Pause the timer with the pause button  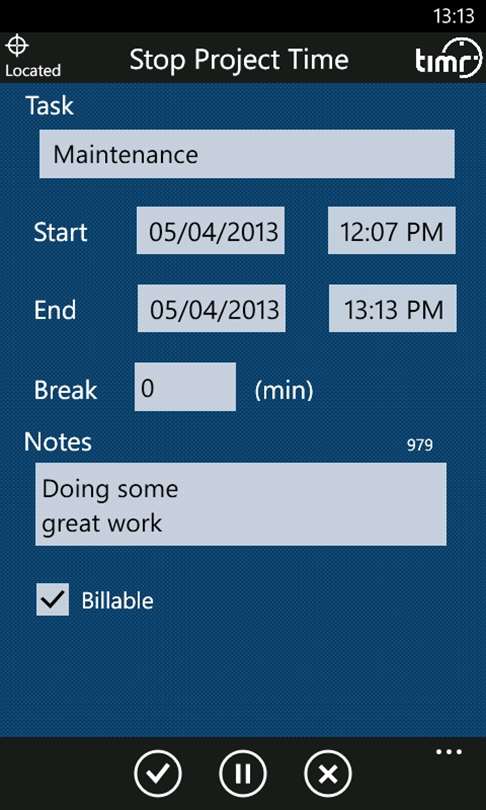tap(243, 774)
